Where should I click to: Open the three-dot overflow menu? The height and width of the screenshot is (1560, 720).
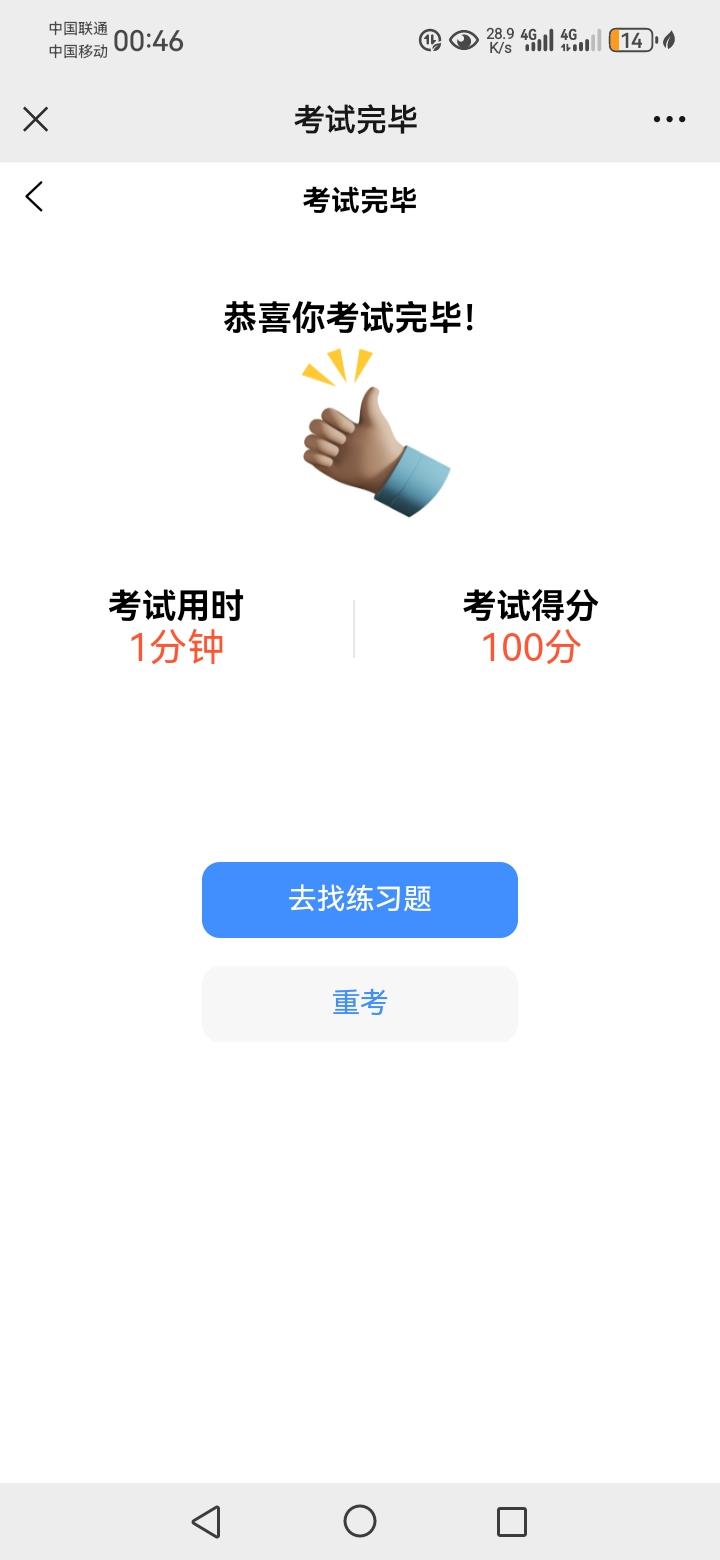click(x=669, y=120)
